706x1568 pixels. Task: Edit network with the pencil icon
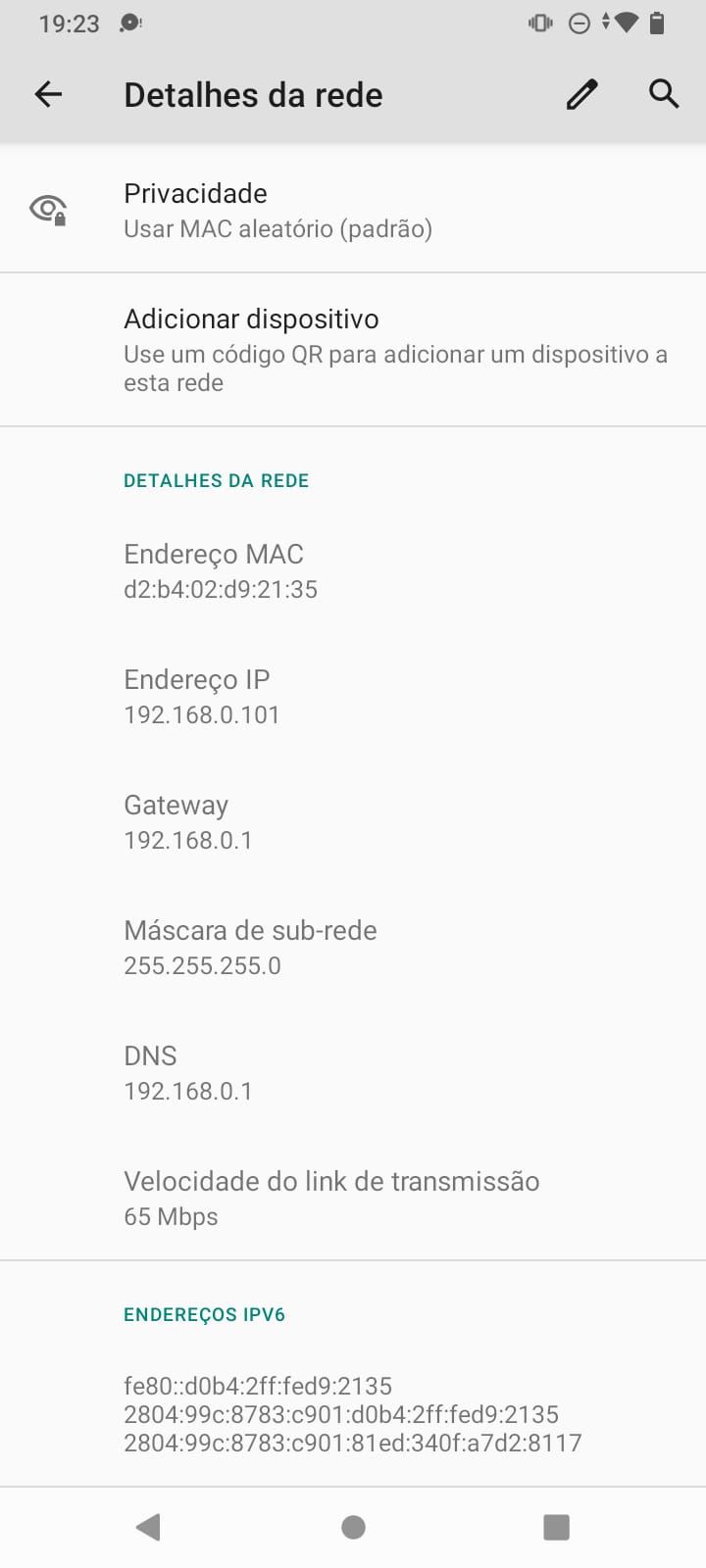click(x=581, y=94)
